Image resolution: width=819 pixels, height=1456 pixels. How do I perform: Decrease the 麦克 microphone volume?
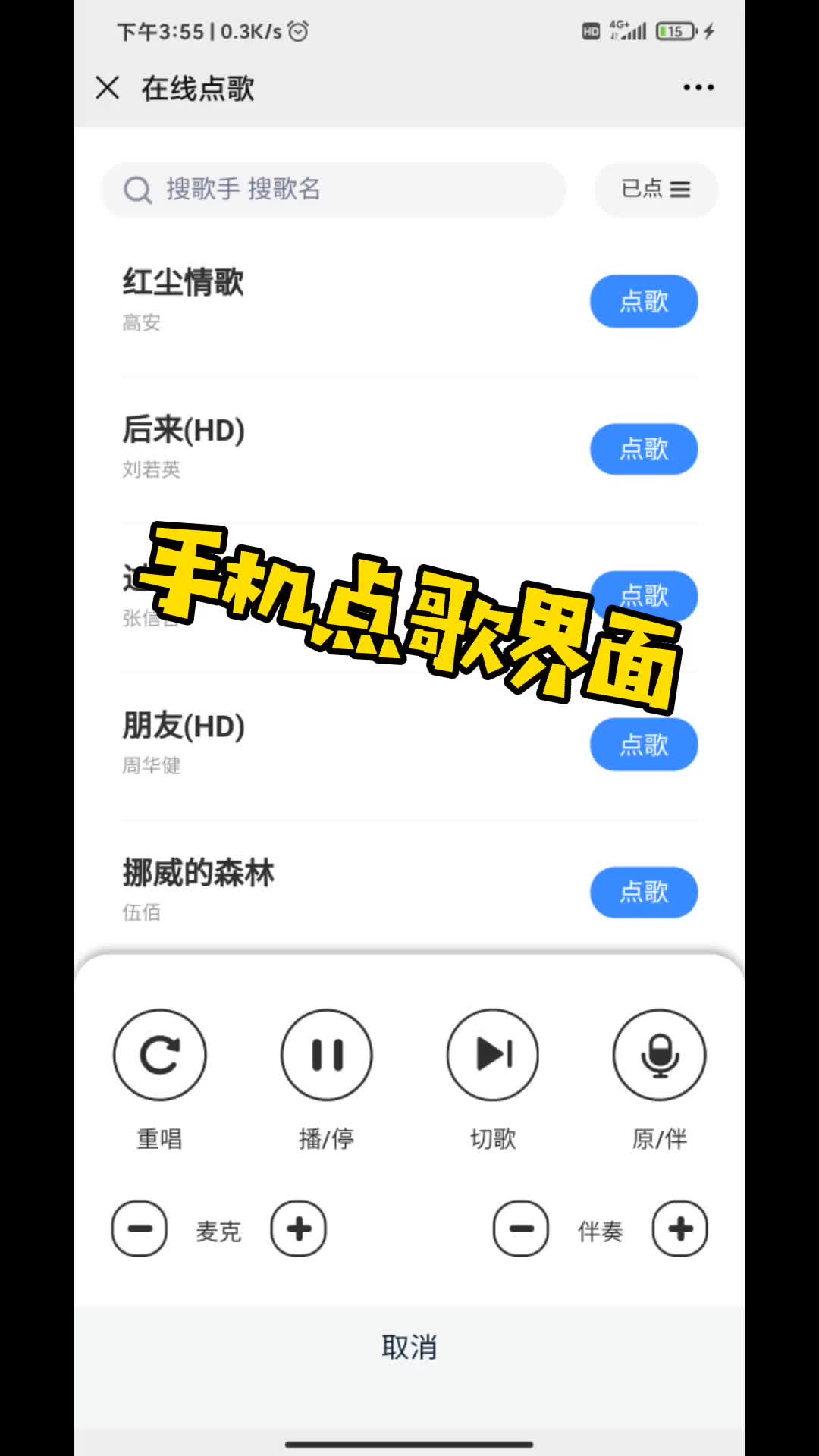click(140, 1228)
